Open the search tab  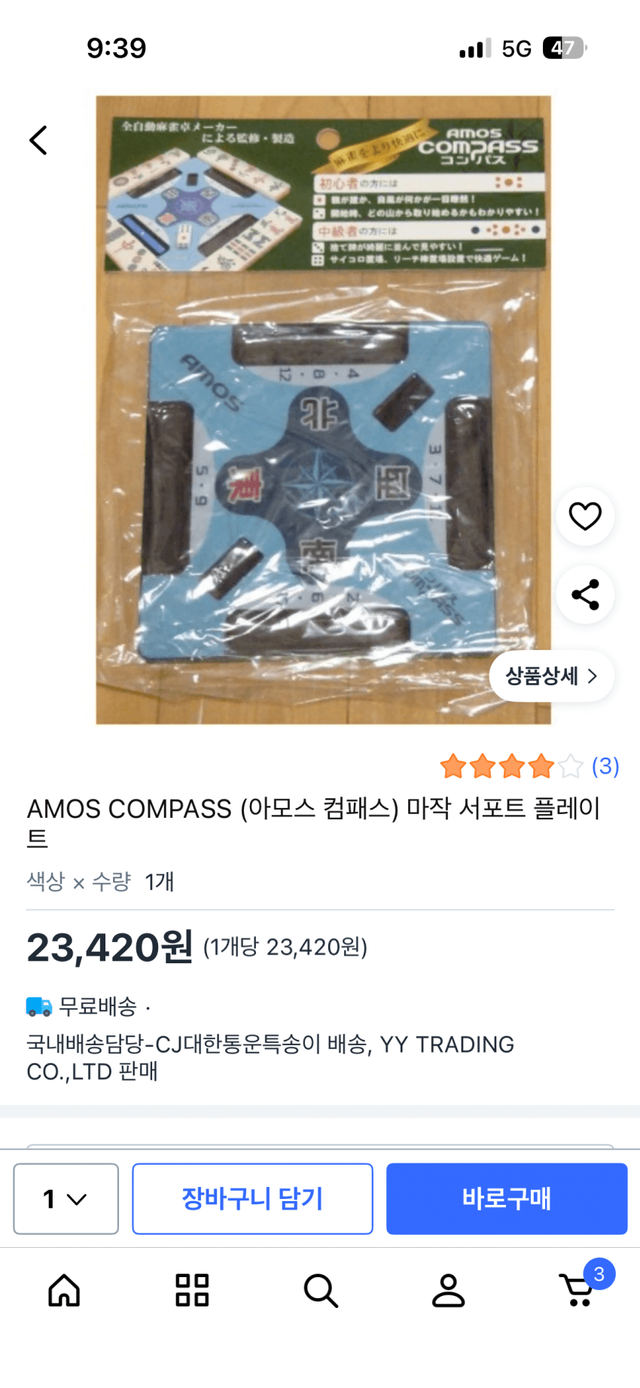click(x=320, y=1290)
